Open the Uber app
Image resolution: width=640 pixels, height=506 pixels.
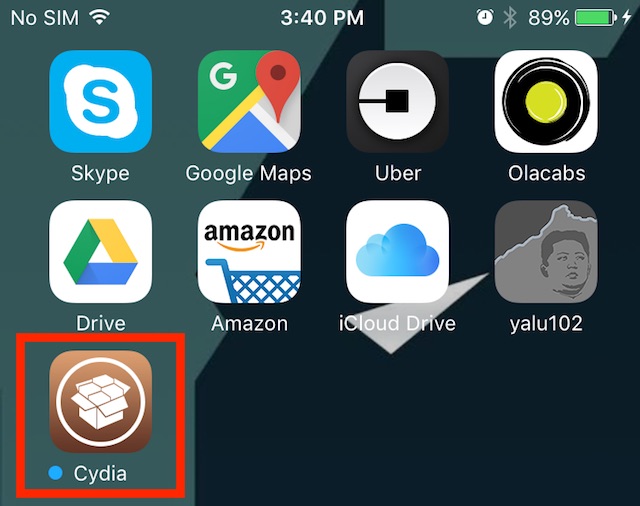point(397,101)
